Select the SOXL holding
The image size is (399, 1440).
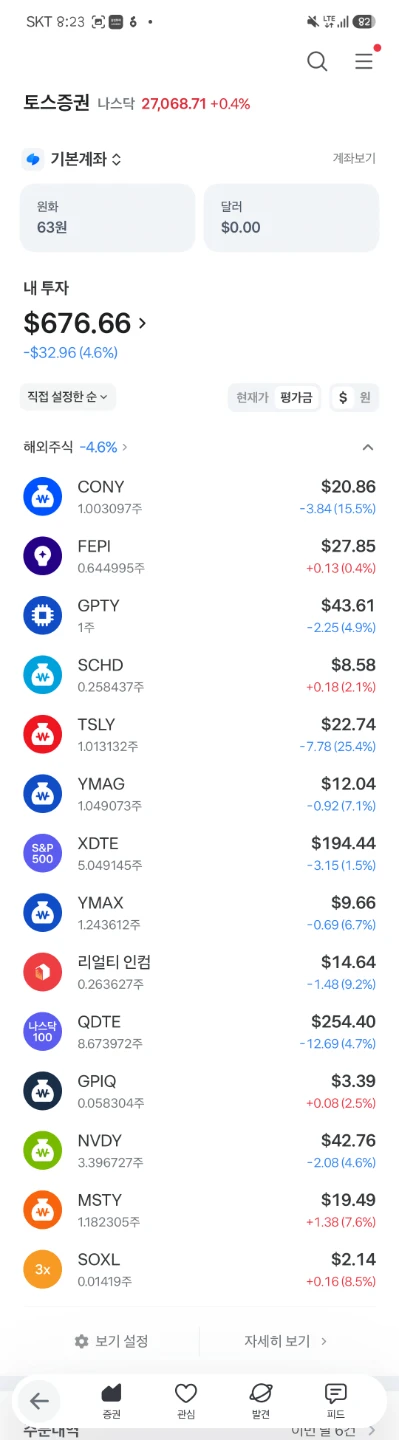point(199,1269)
